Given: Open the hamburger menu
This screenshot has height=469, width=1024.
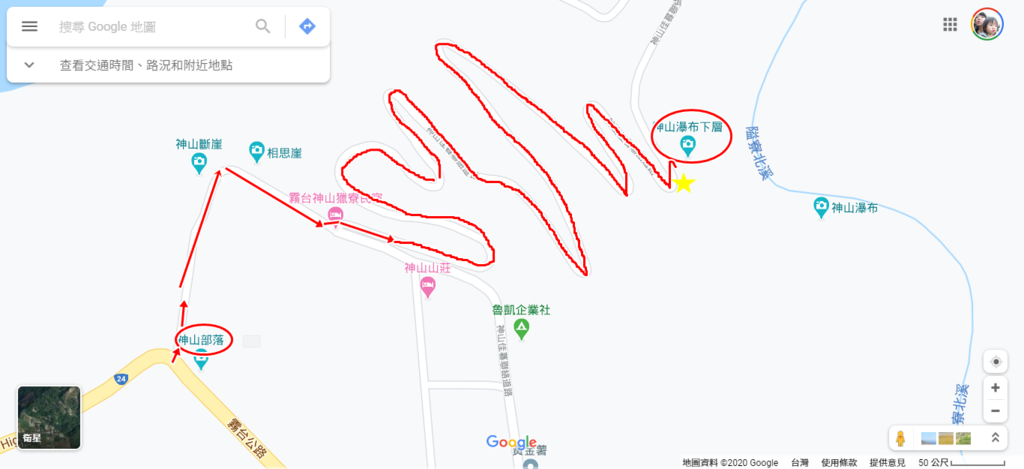Looking at the screenshot, I should 29,27.
